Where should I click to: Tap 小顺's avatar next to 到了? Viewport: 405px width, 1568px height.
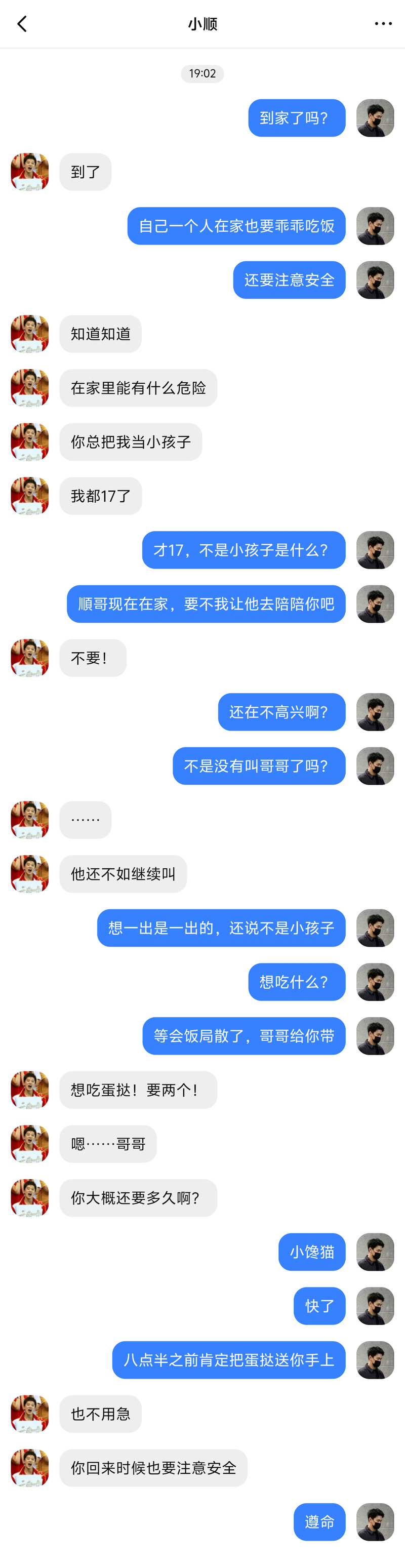tap(30, 172)
